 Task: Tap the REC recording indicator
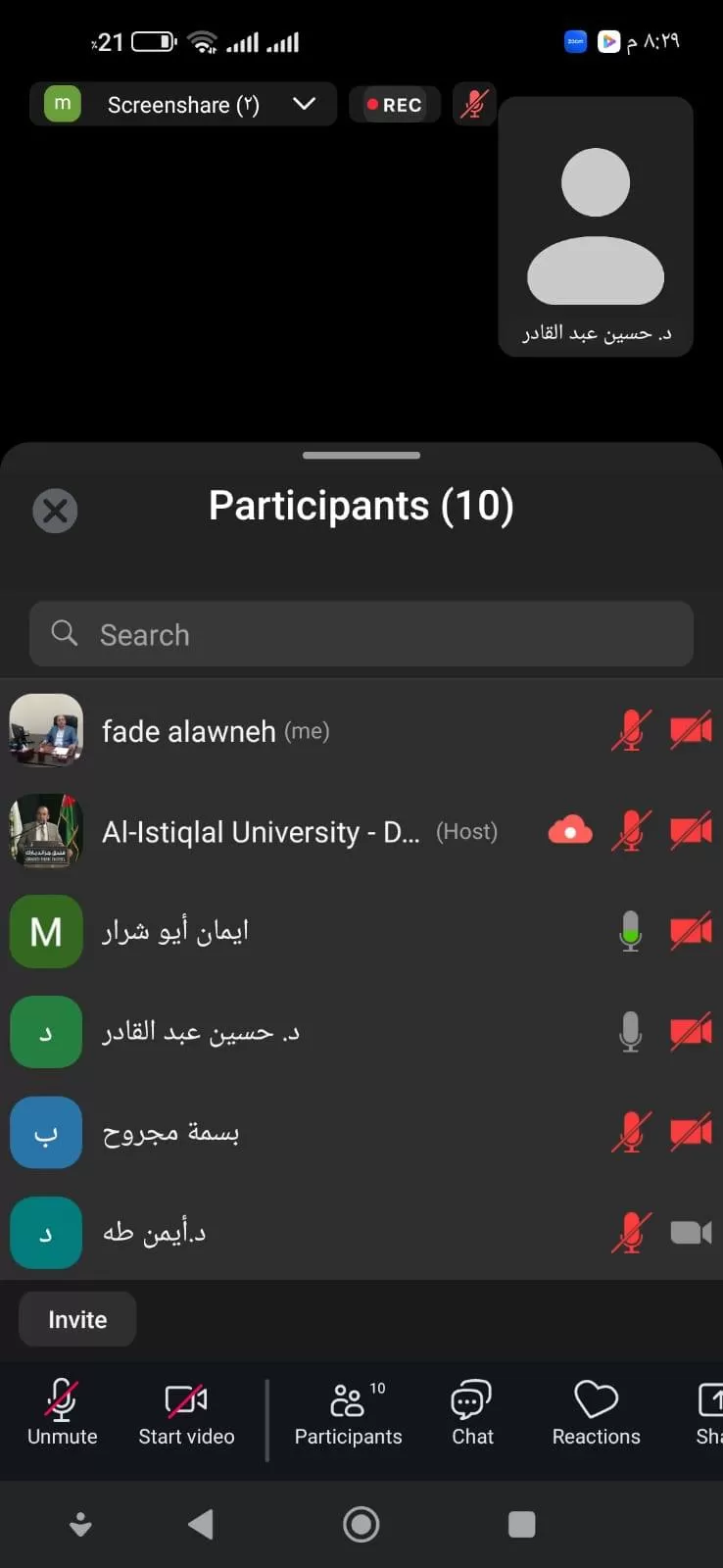tap(395, 105)
